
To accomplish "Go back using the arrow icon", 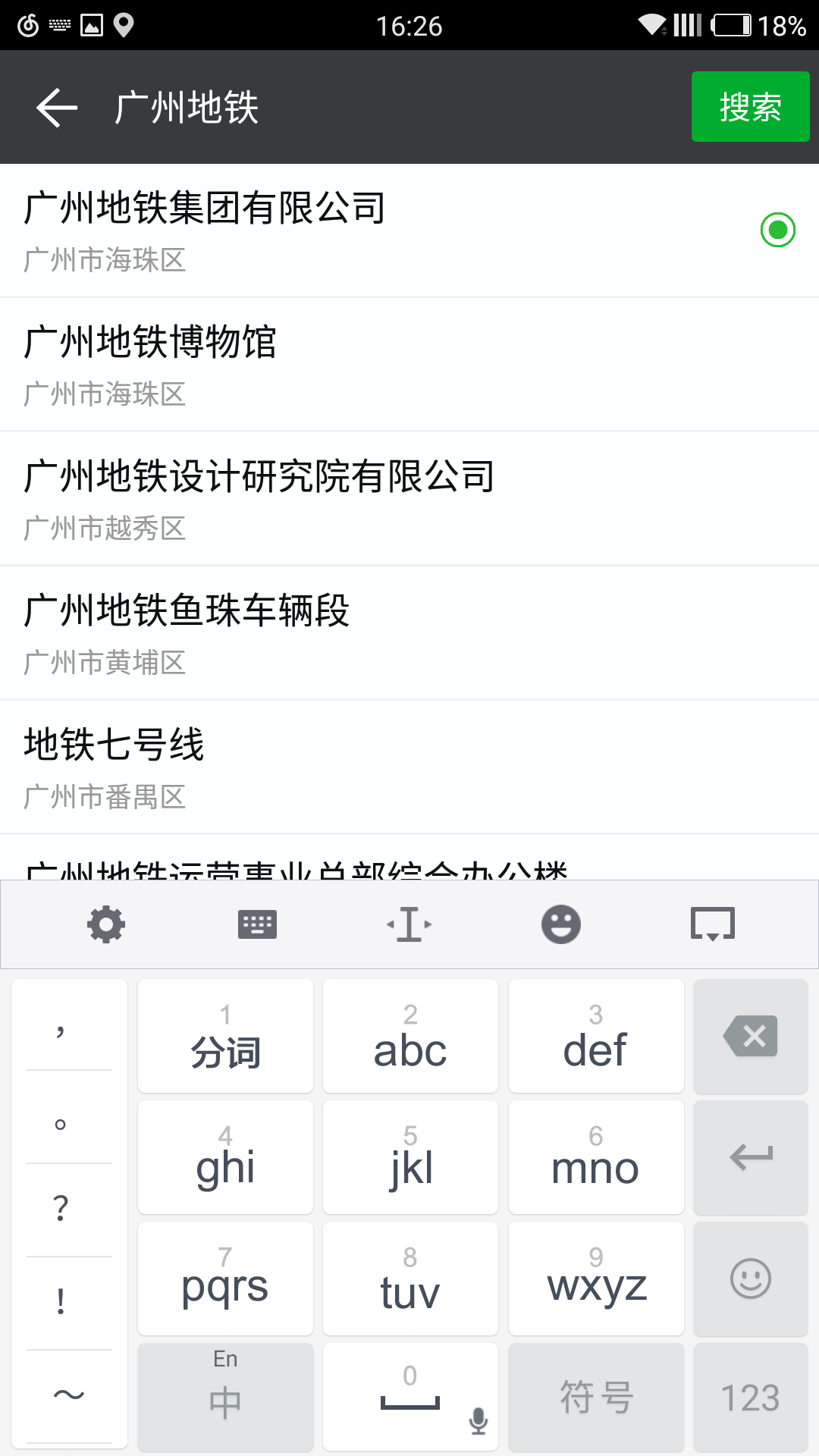I will 57,107.
